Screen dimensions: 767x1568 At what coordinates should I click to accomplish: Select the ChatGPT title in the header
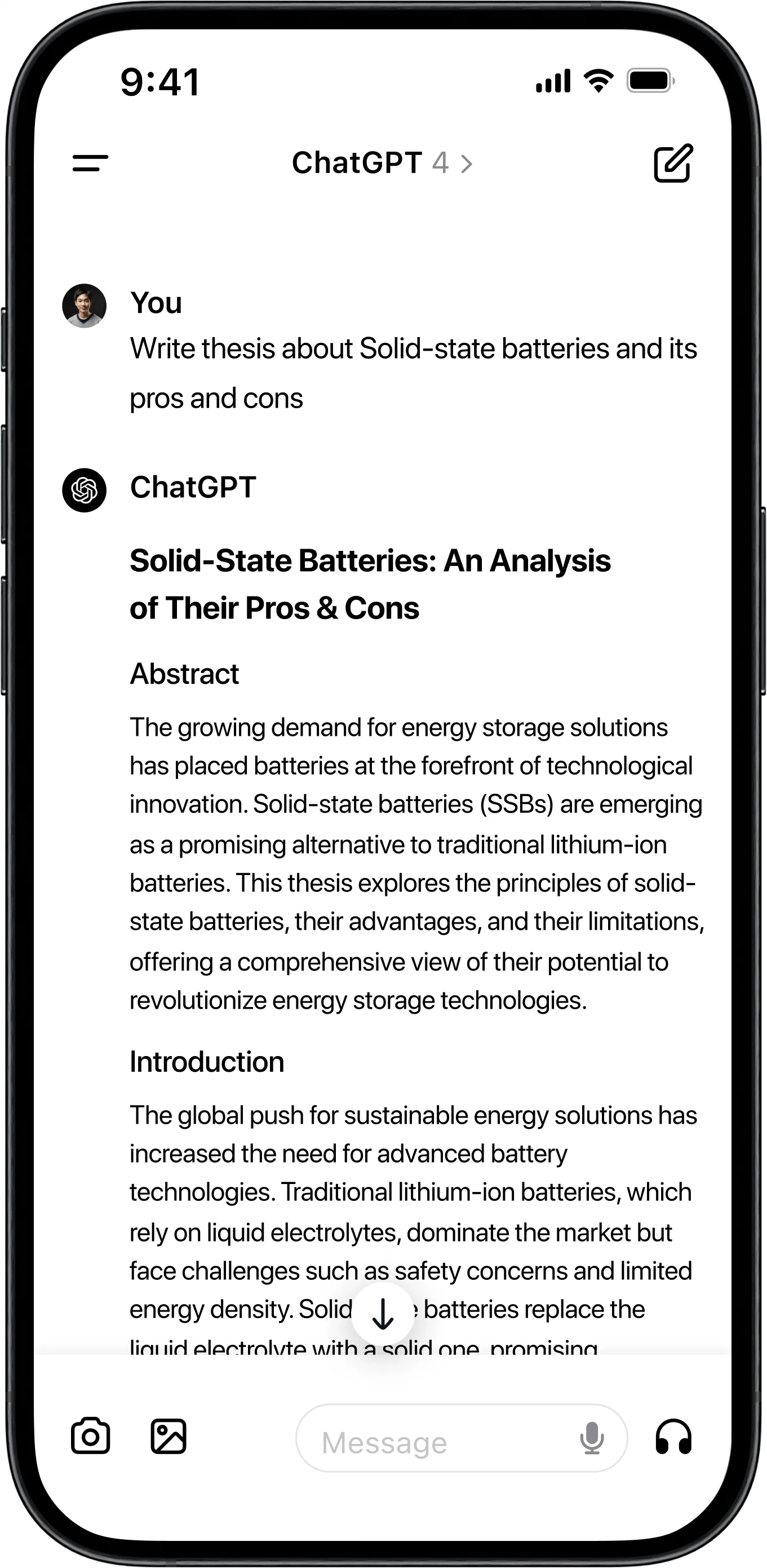(358, 163)
